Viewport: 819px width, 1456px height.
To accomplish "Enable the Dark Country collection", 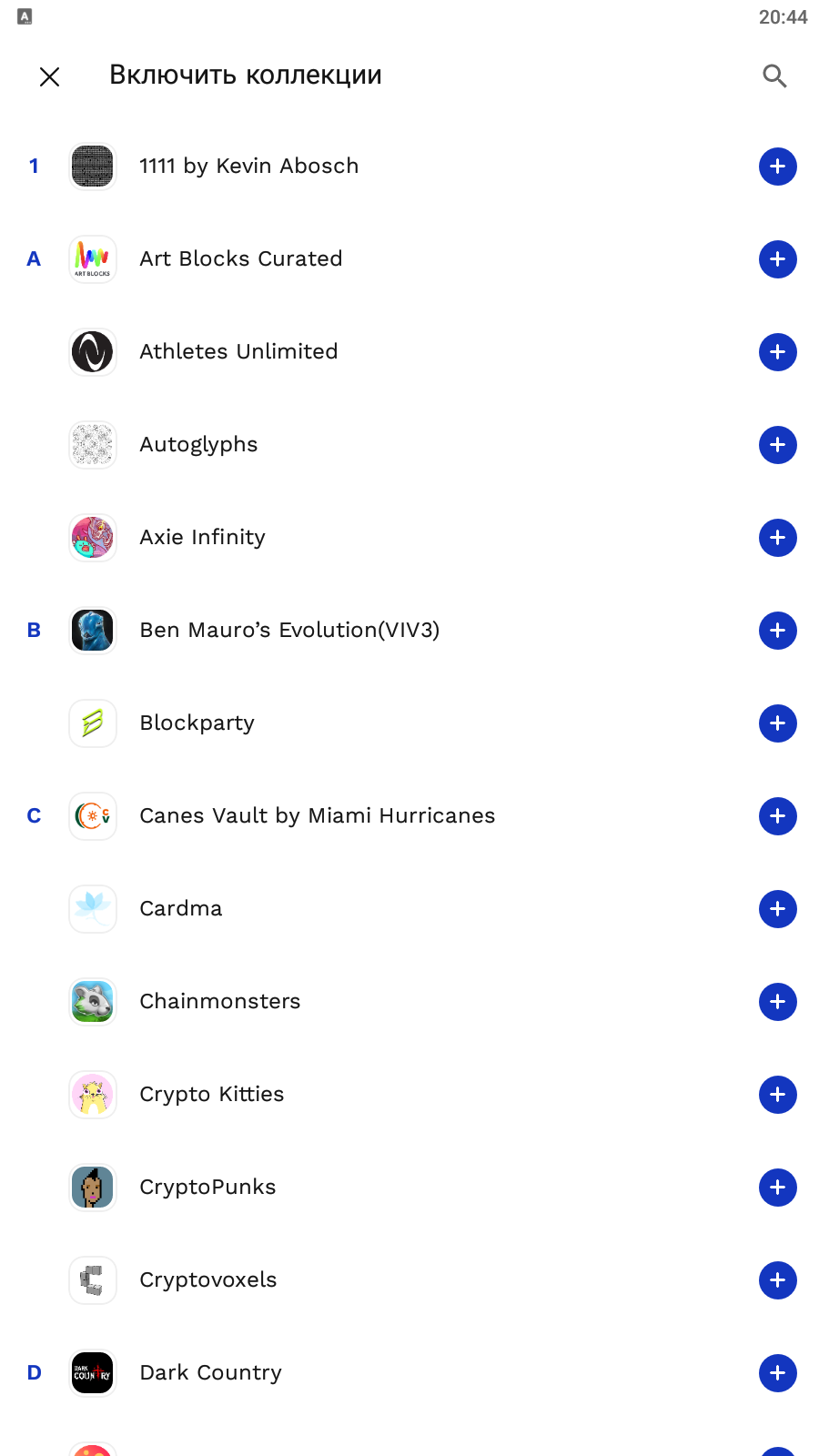I will coord(777,1373).
